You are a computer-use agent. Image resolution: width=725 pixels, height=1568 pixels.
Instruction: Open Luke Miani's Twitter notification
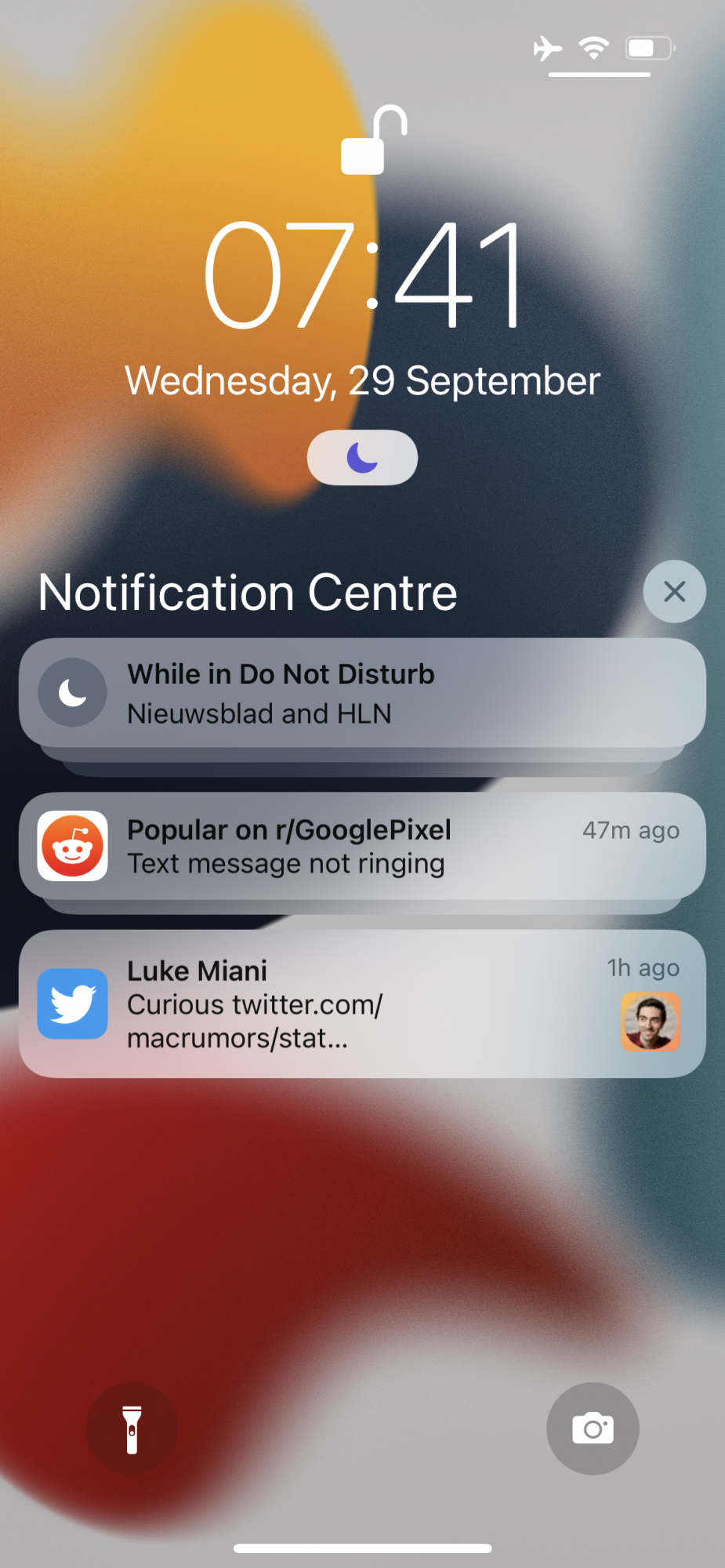coord(362,1004)
